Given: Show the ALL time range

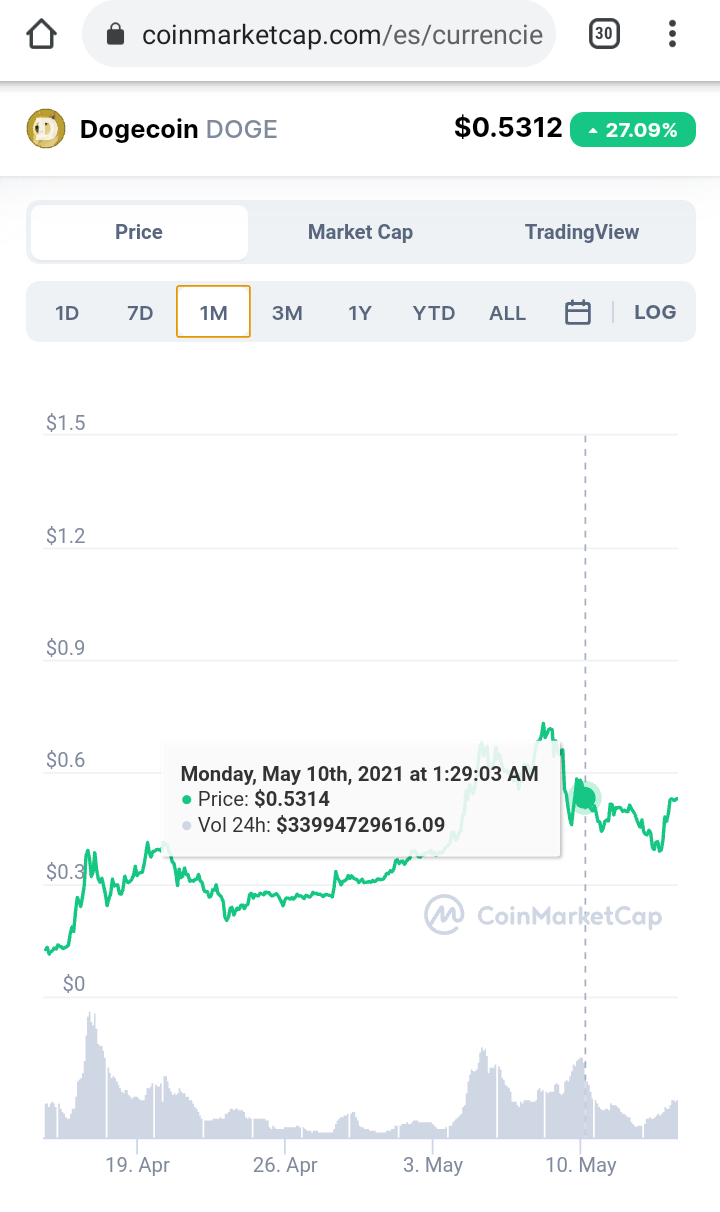Looking at the screenshot, I should tap(507, 313).
